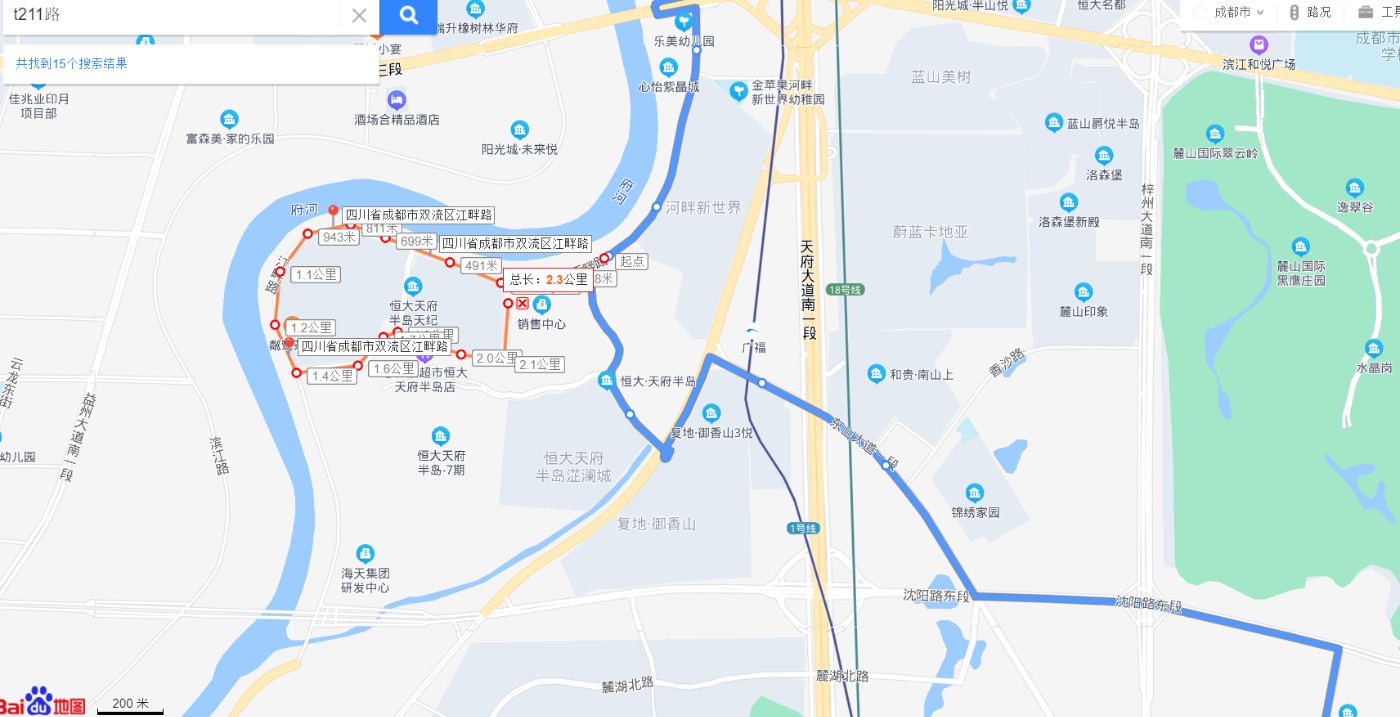Open the 15 search results link
1400x717 pixels.
(71, 63)
